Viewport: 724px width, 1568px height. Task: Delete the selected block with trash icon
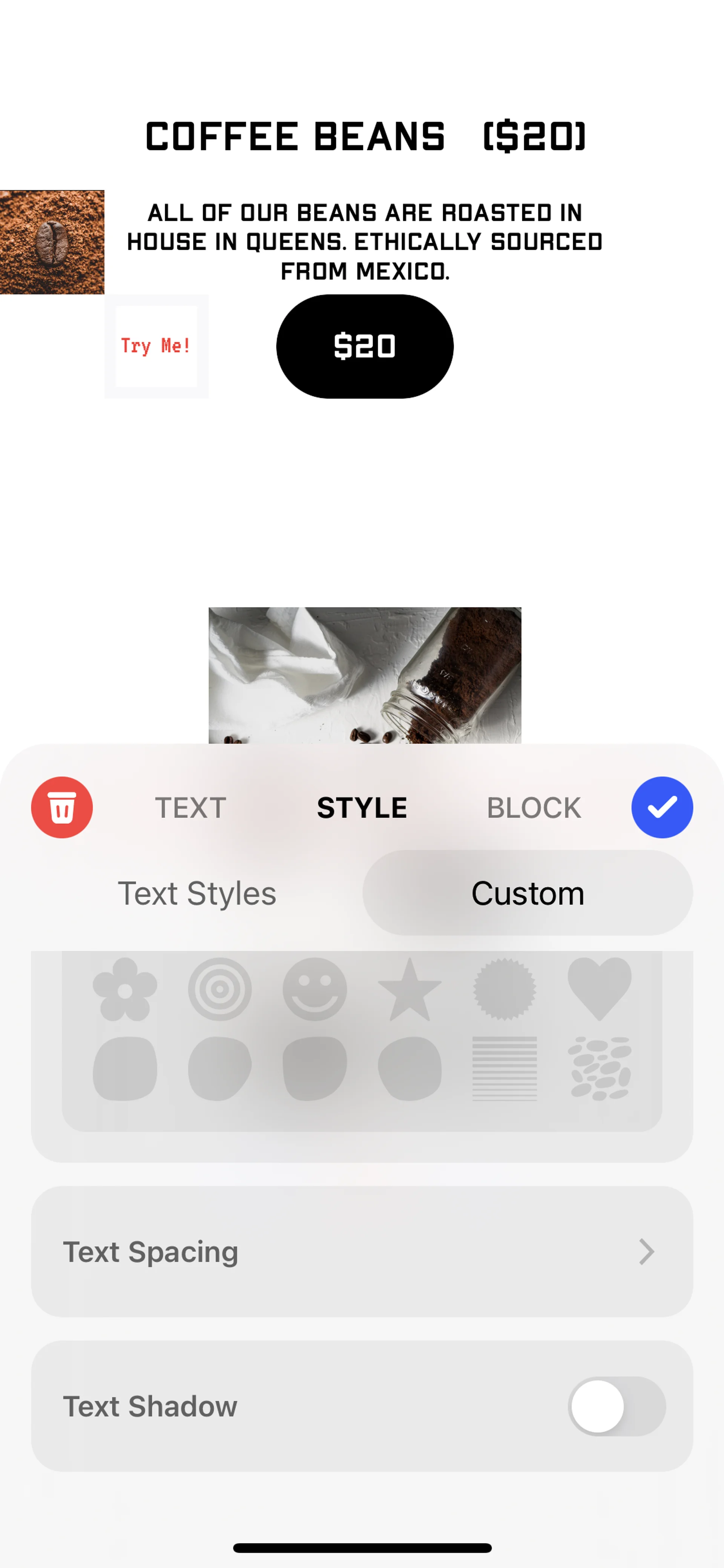point(61,807)
